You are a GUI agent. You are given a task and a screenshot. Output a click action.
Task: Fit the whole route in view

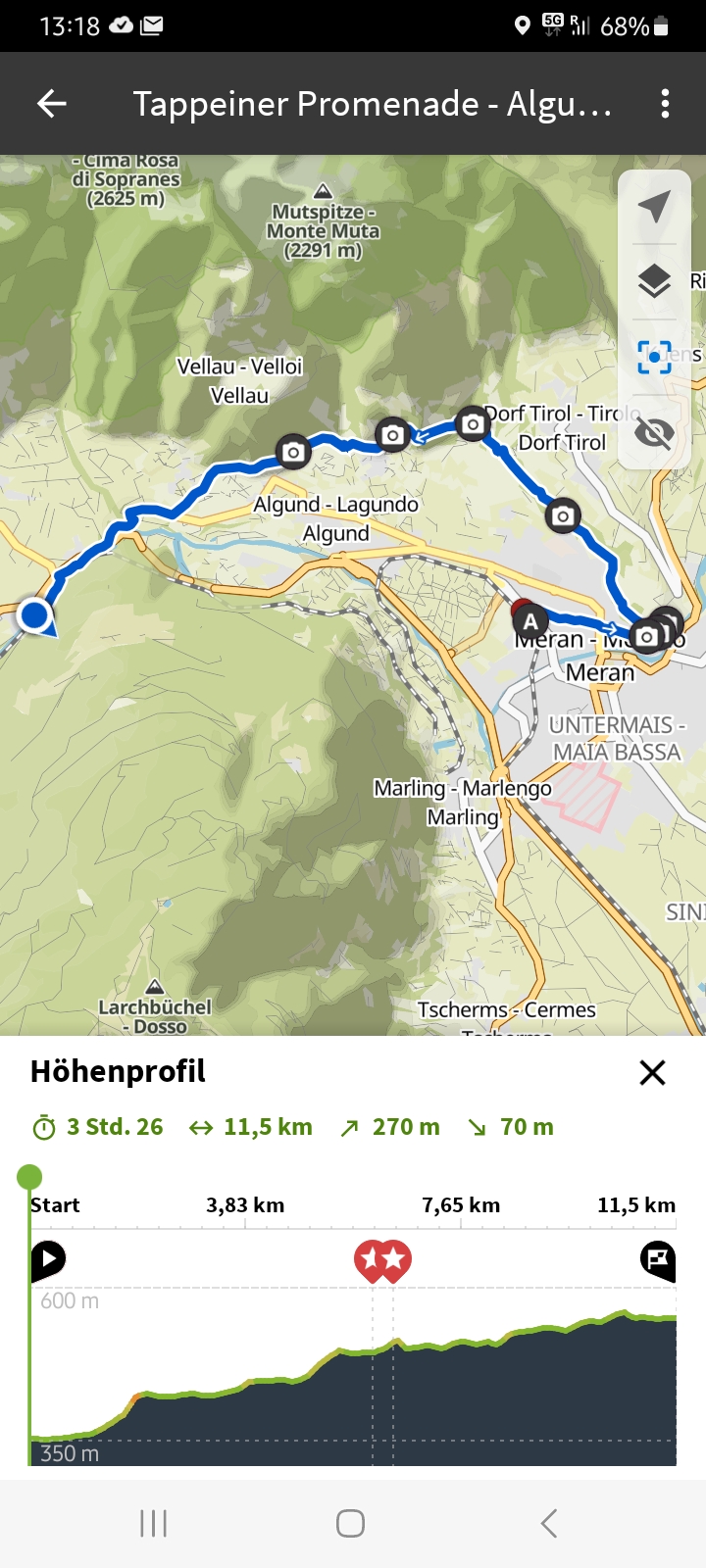pyautogui.click(x=654, y=357)
